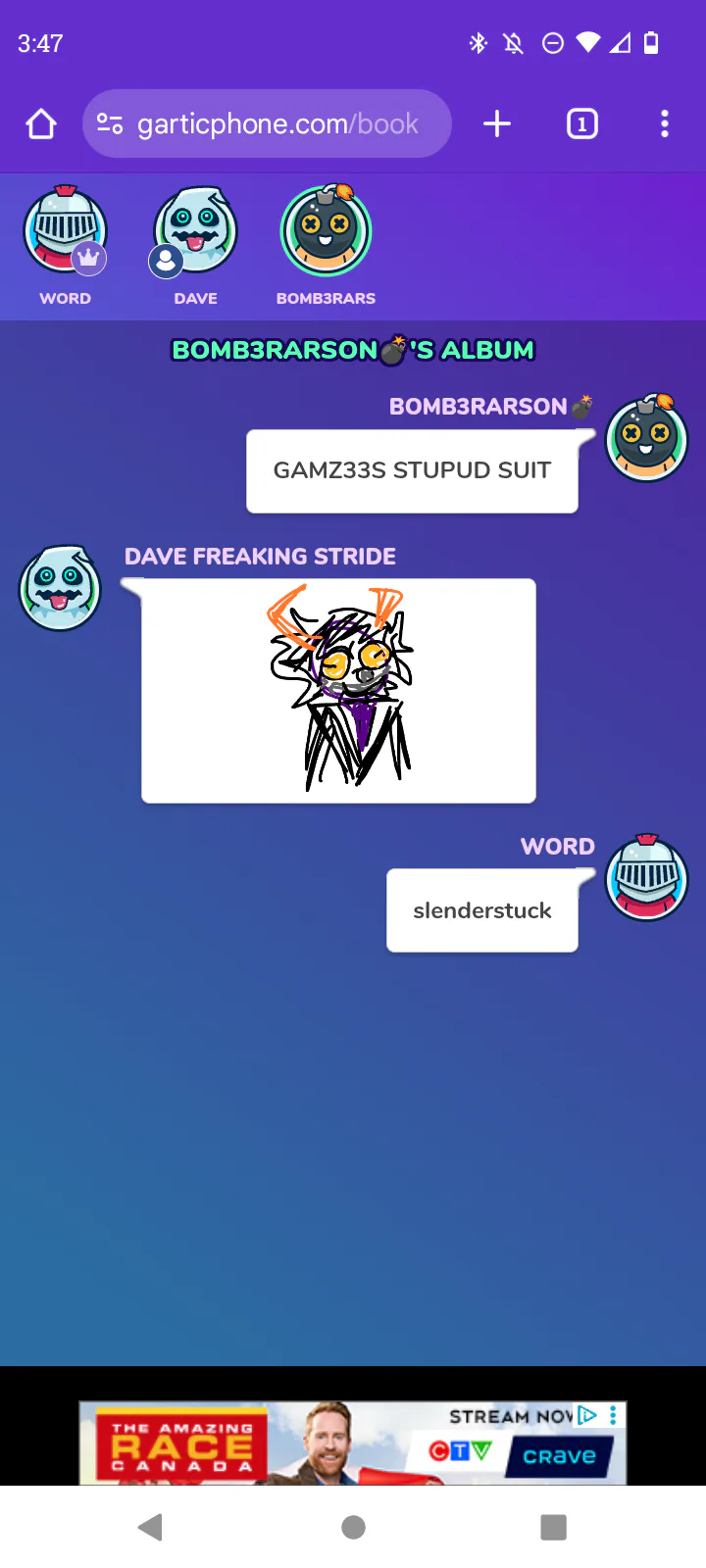Go to the browser home page
This screenshot has width=706, height=1568.
tap(41, 123)
